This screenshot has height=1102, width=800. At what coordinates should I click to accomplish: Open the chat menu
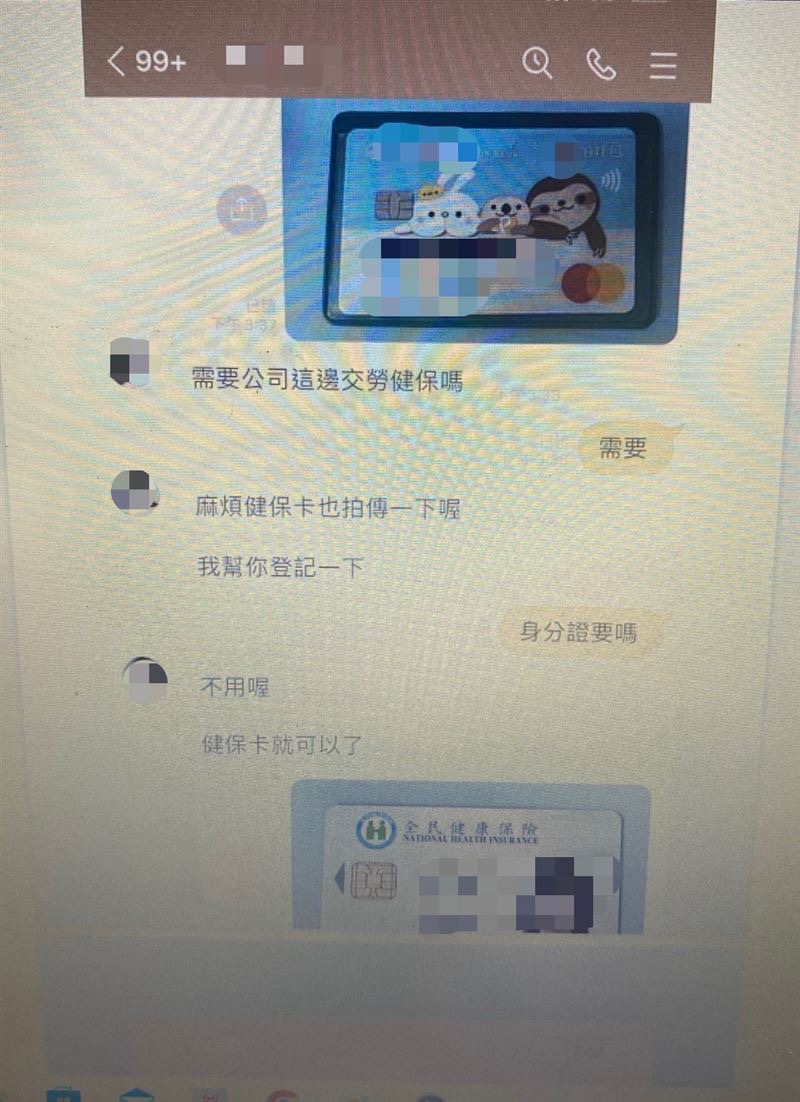tap(663, 64)
